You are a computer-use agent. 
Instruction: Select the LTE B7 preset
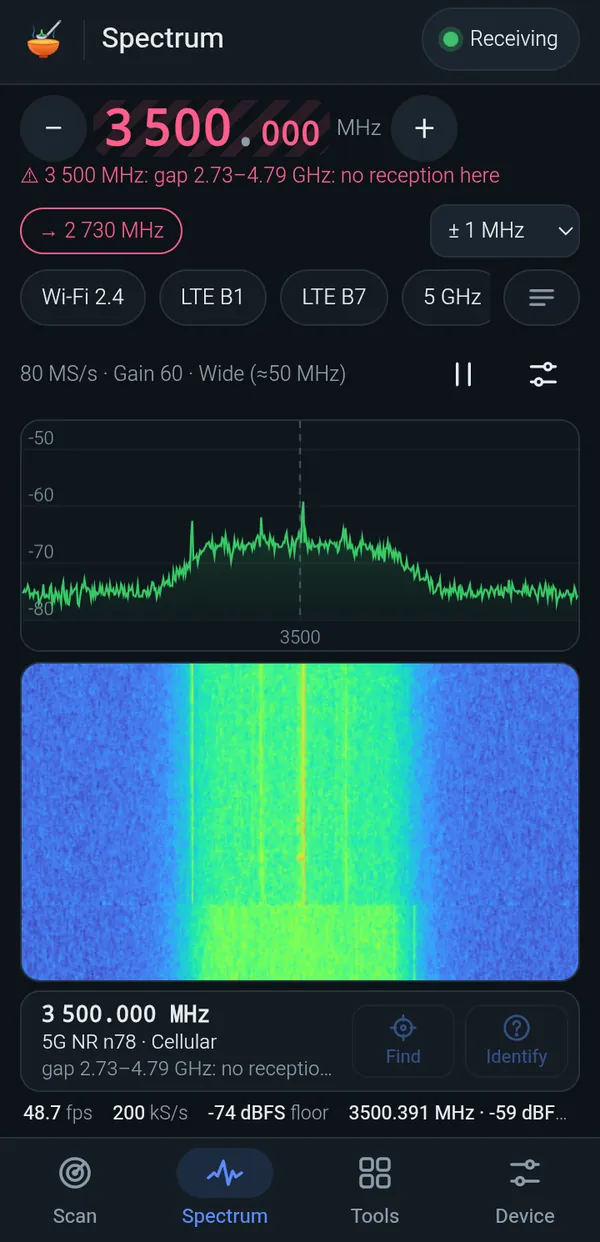click(334, 297)
